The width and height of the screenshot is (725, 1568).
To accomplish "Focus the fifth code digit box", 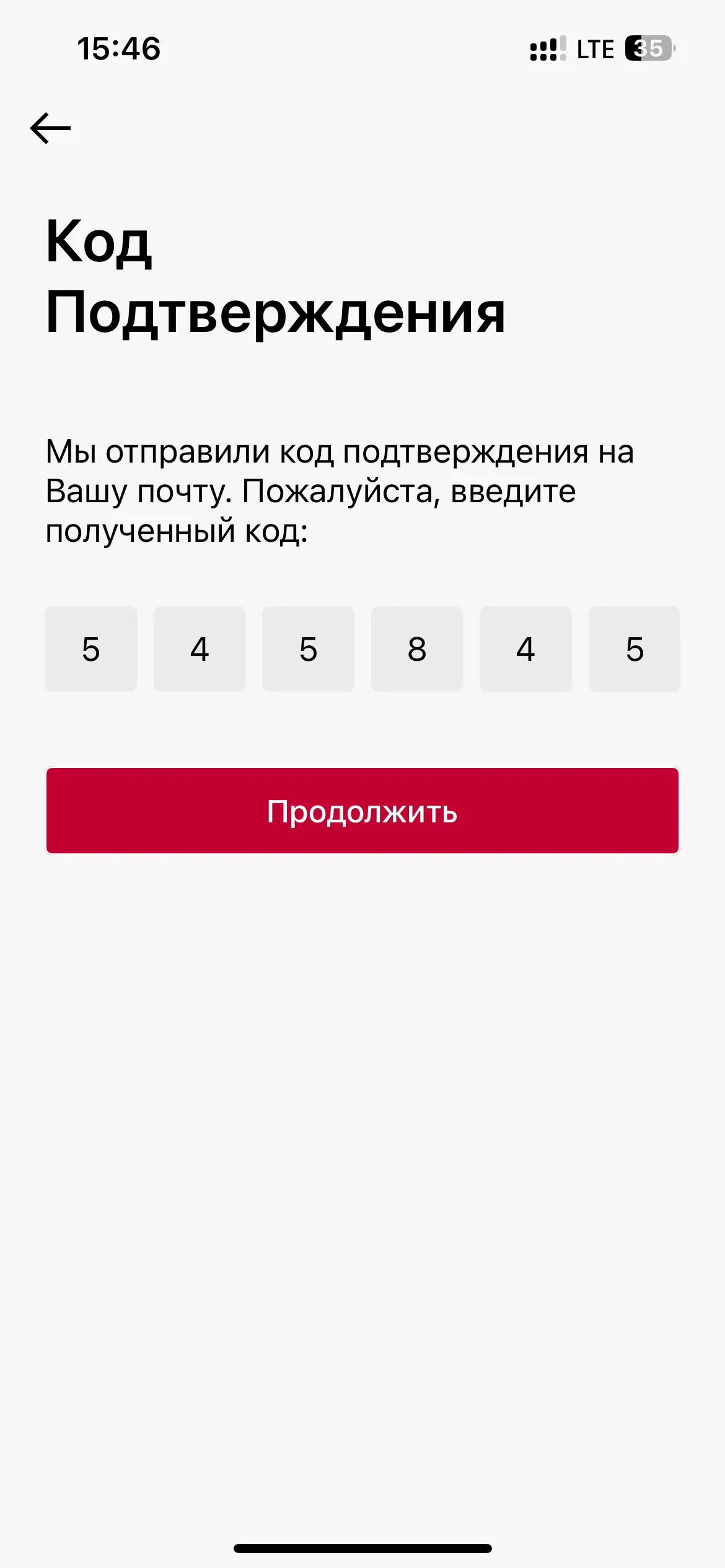I will [525, 649].
